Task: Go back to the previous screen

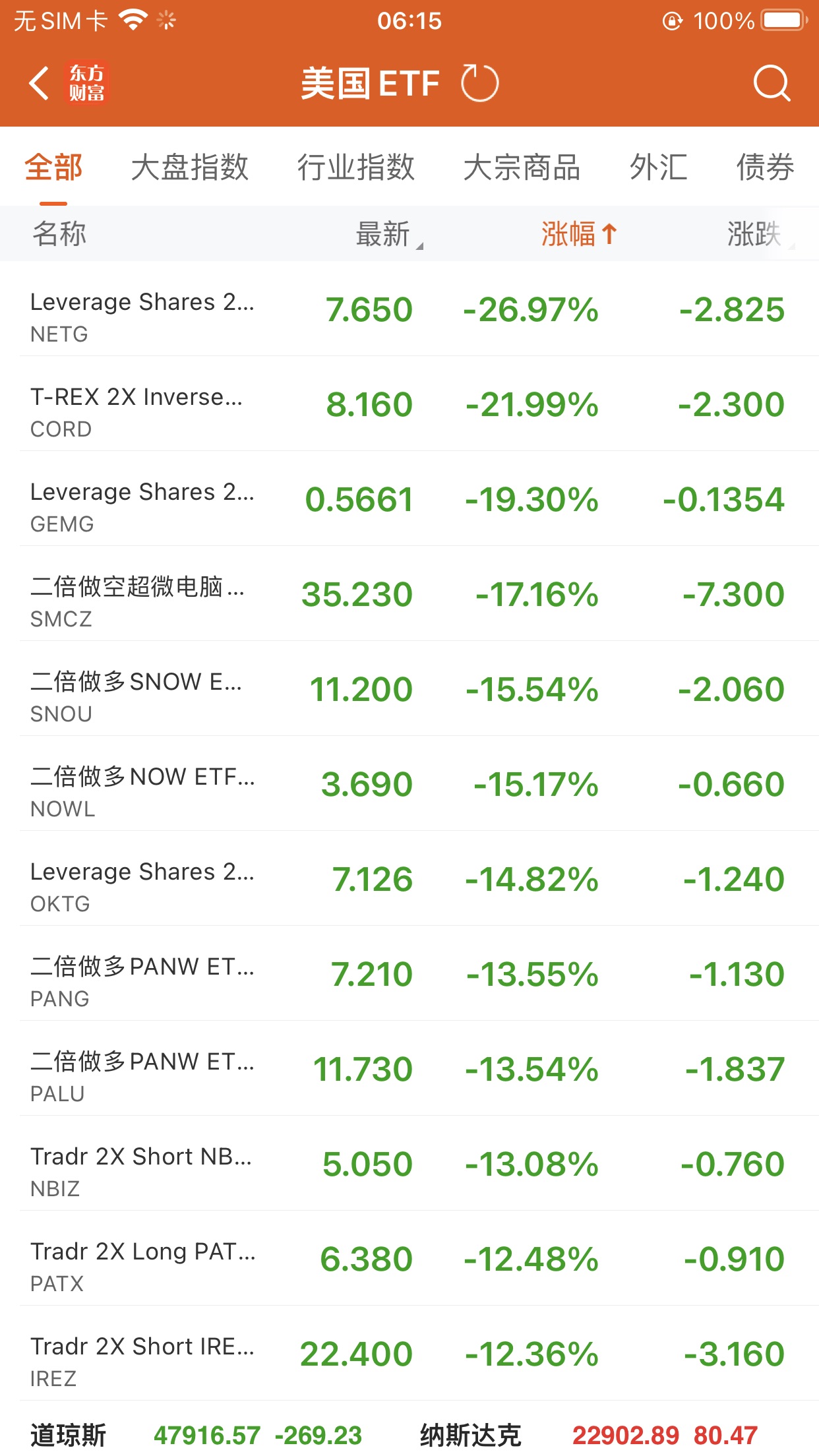Action: (40, 84)
